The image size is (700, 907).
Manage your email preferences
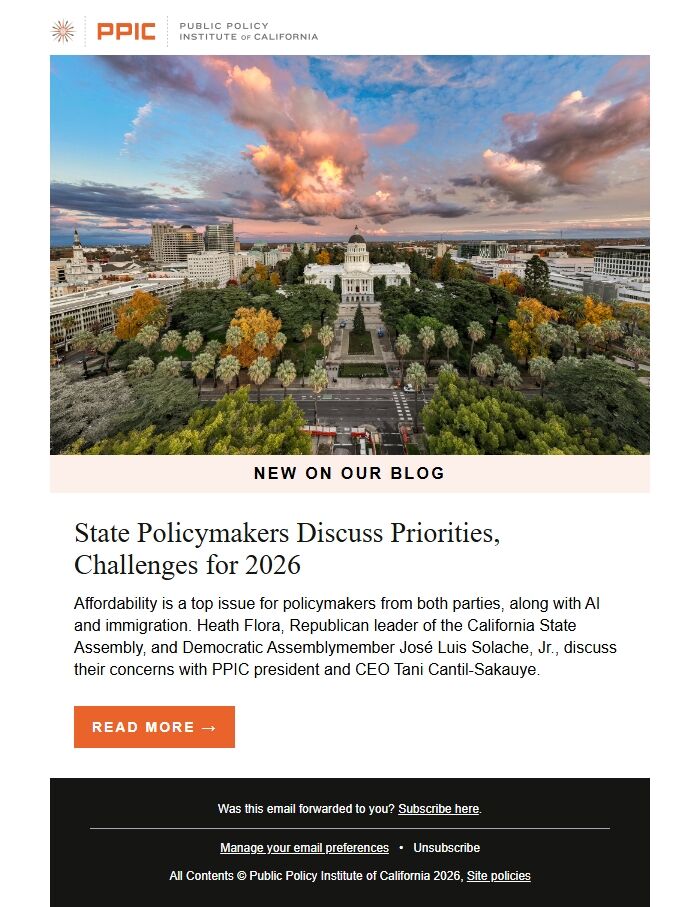coord(304,847)
